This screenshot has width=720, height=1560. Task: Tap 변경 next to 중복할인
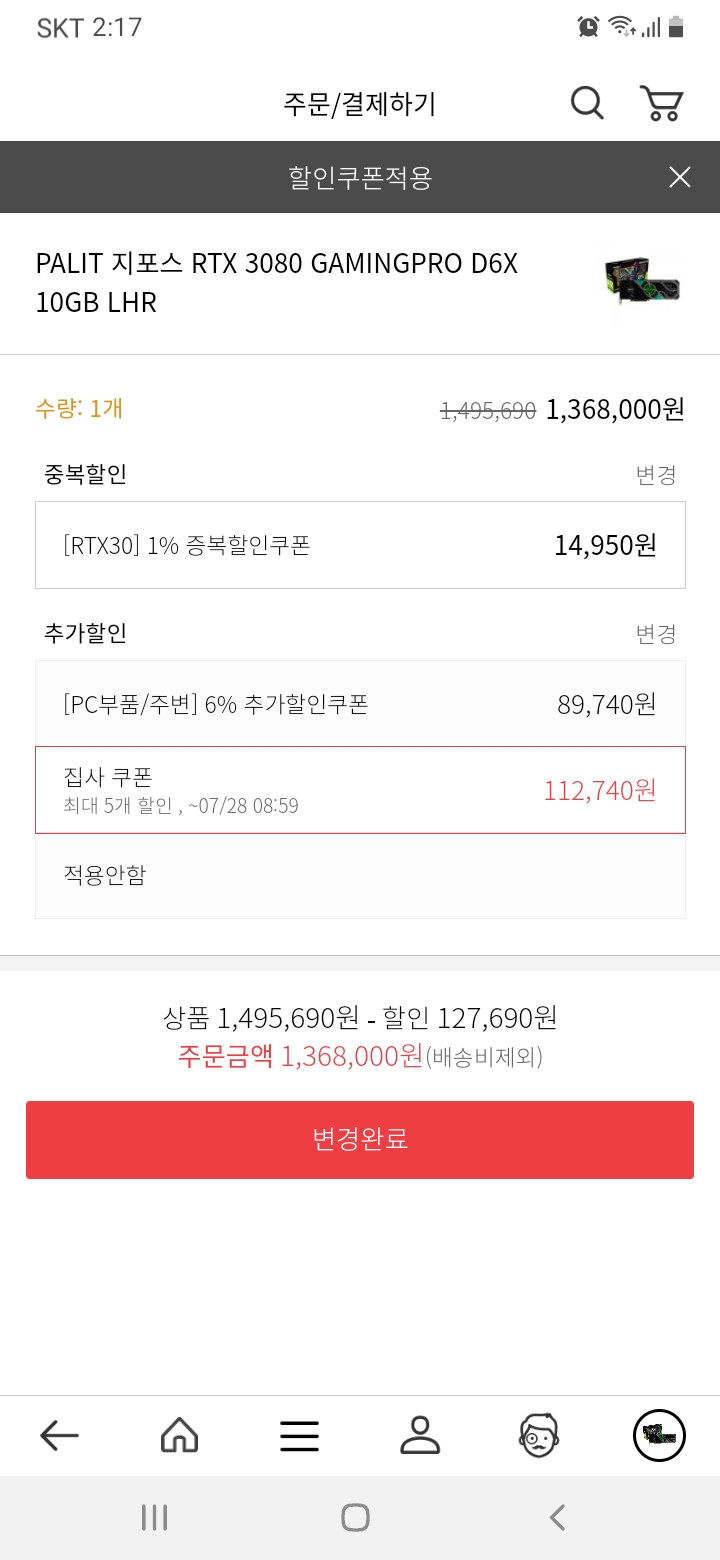(656, 475)
